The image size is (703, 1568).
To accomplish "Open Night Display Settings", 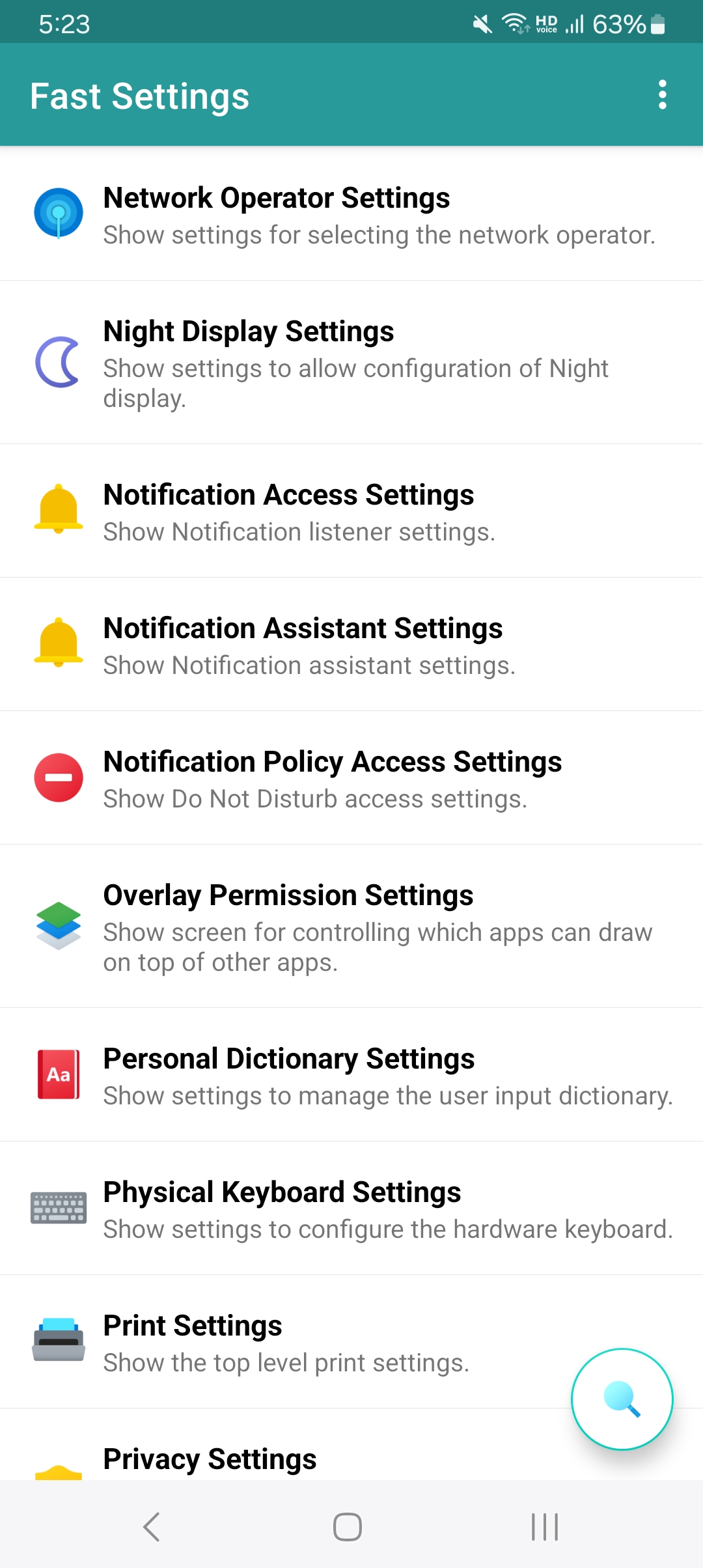I will click(351, 363).
